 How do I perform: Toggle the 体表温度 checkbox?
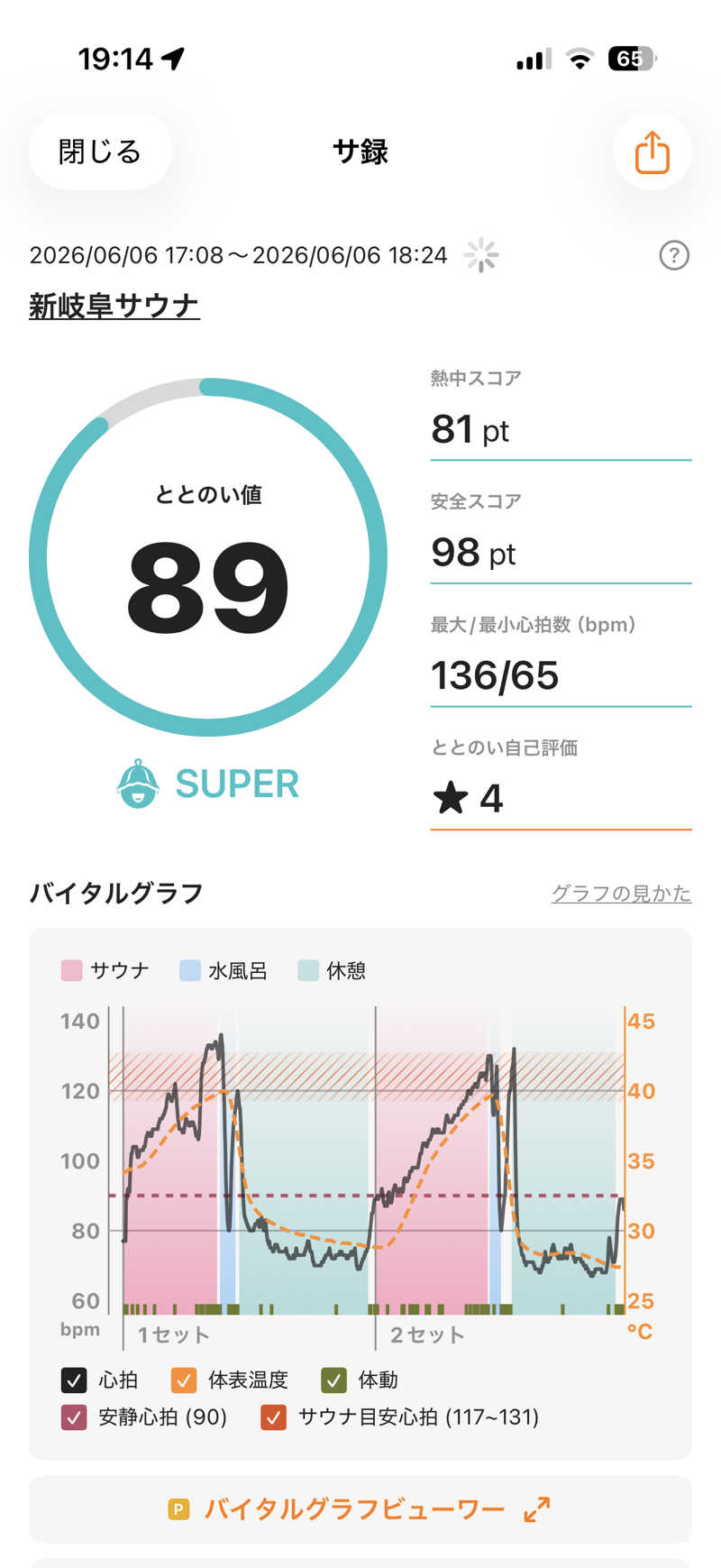click(x=184, y=1380)
